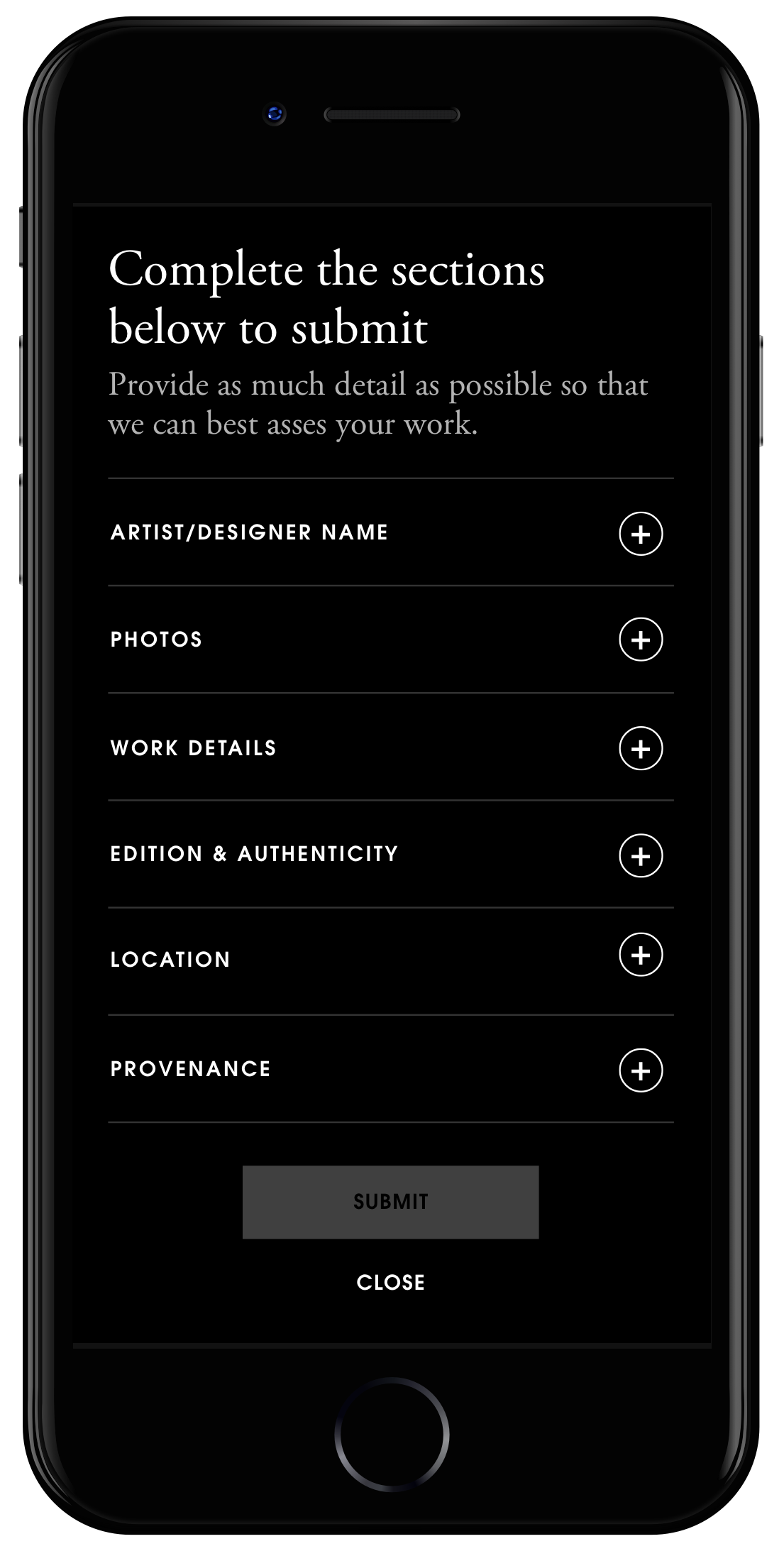This screenshot has height=1551, width=784.
Task: Expand Edition & Authenticity
Action: click(x=640, y=855)
